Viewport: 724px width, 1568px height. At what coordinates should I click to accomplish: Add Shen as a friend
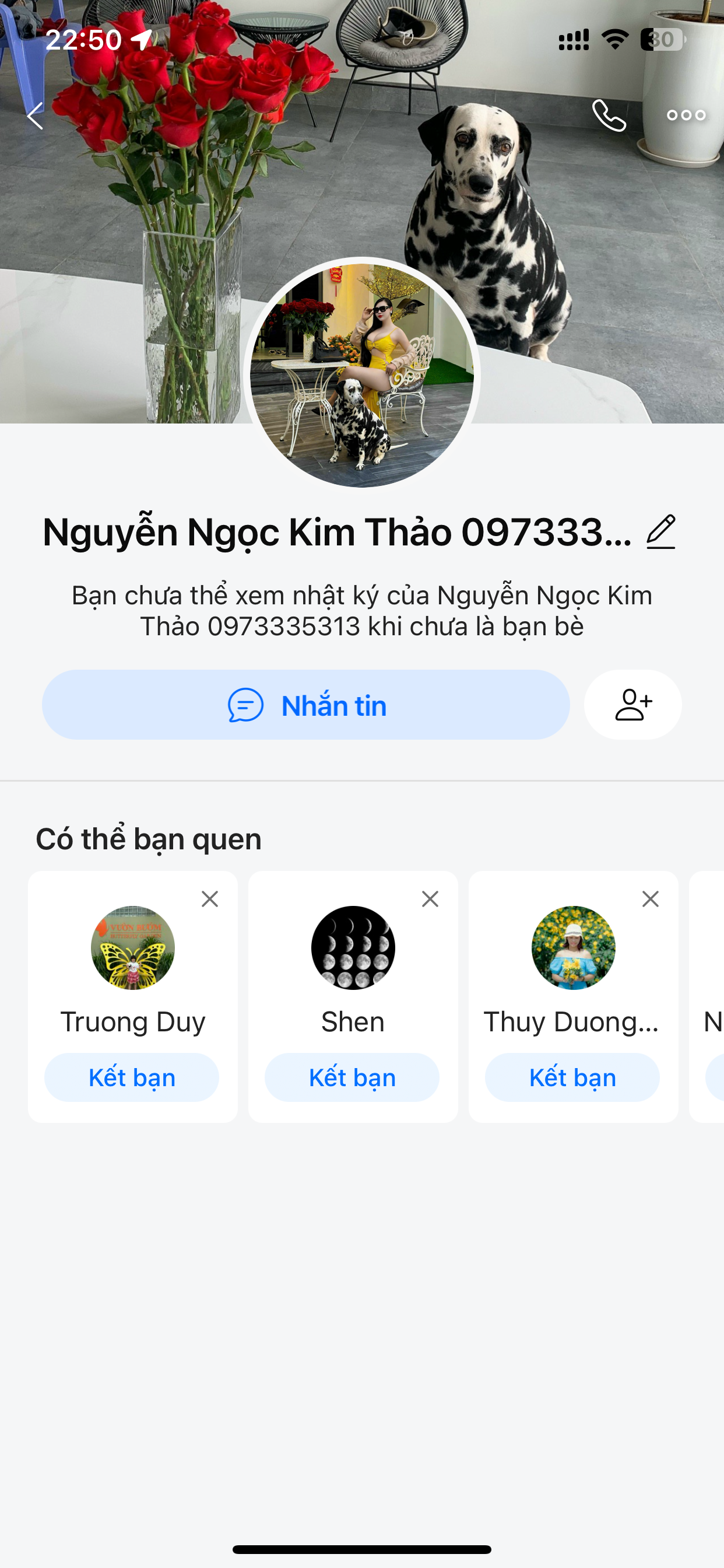pyautogui.click(x=352, y=1077)
